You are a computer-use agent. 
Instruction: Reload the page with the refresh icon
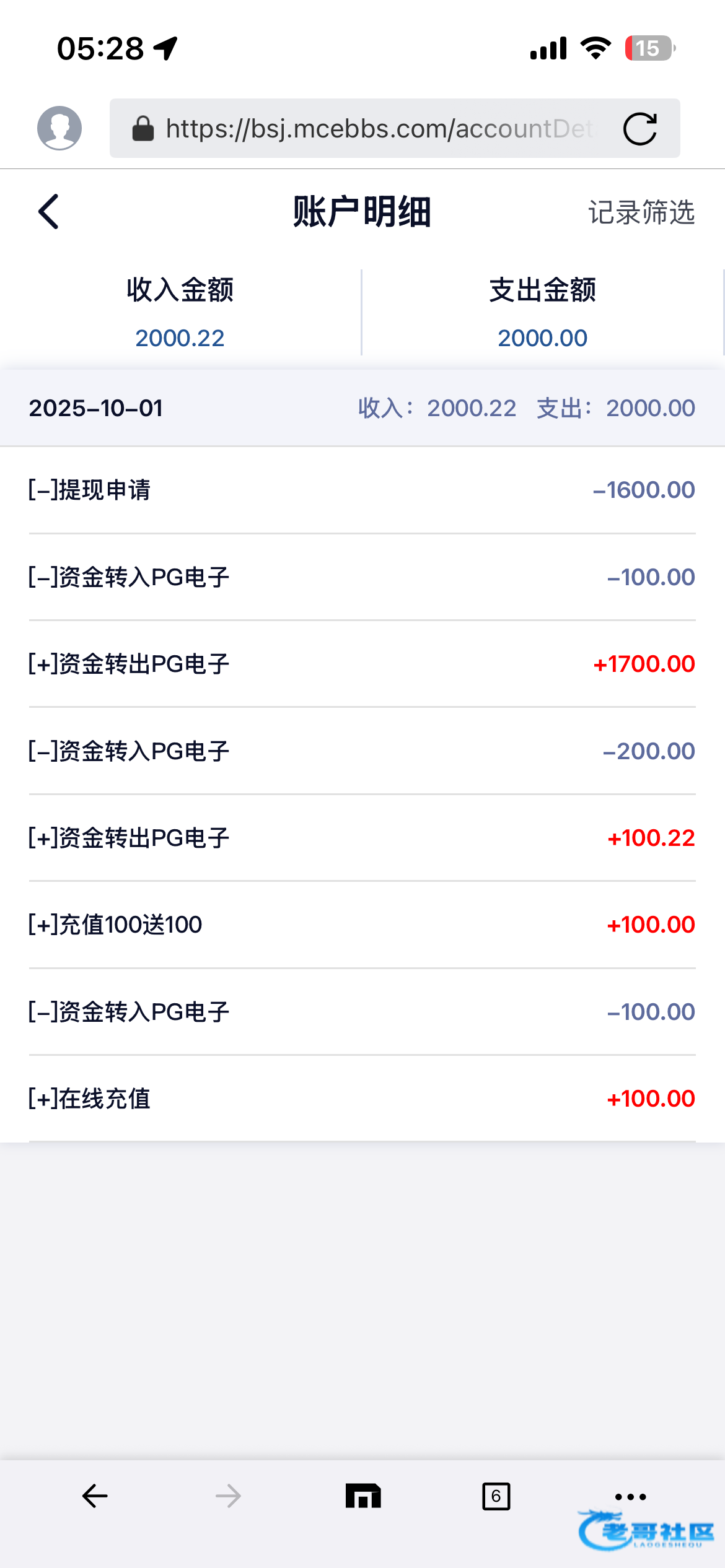pyautogui.click(x=639, y=129)
